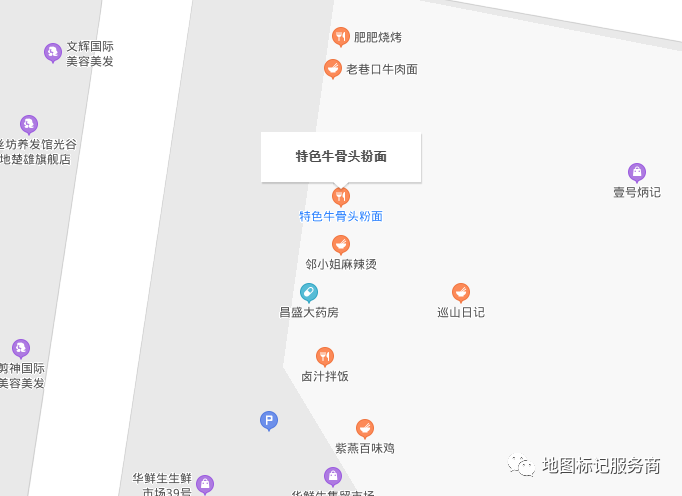Select the 紫燕百味鸡 marker
The height and width of the screenshot is (496, 682).
[x=365, y=428]
